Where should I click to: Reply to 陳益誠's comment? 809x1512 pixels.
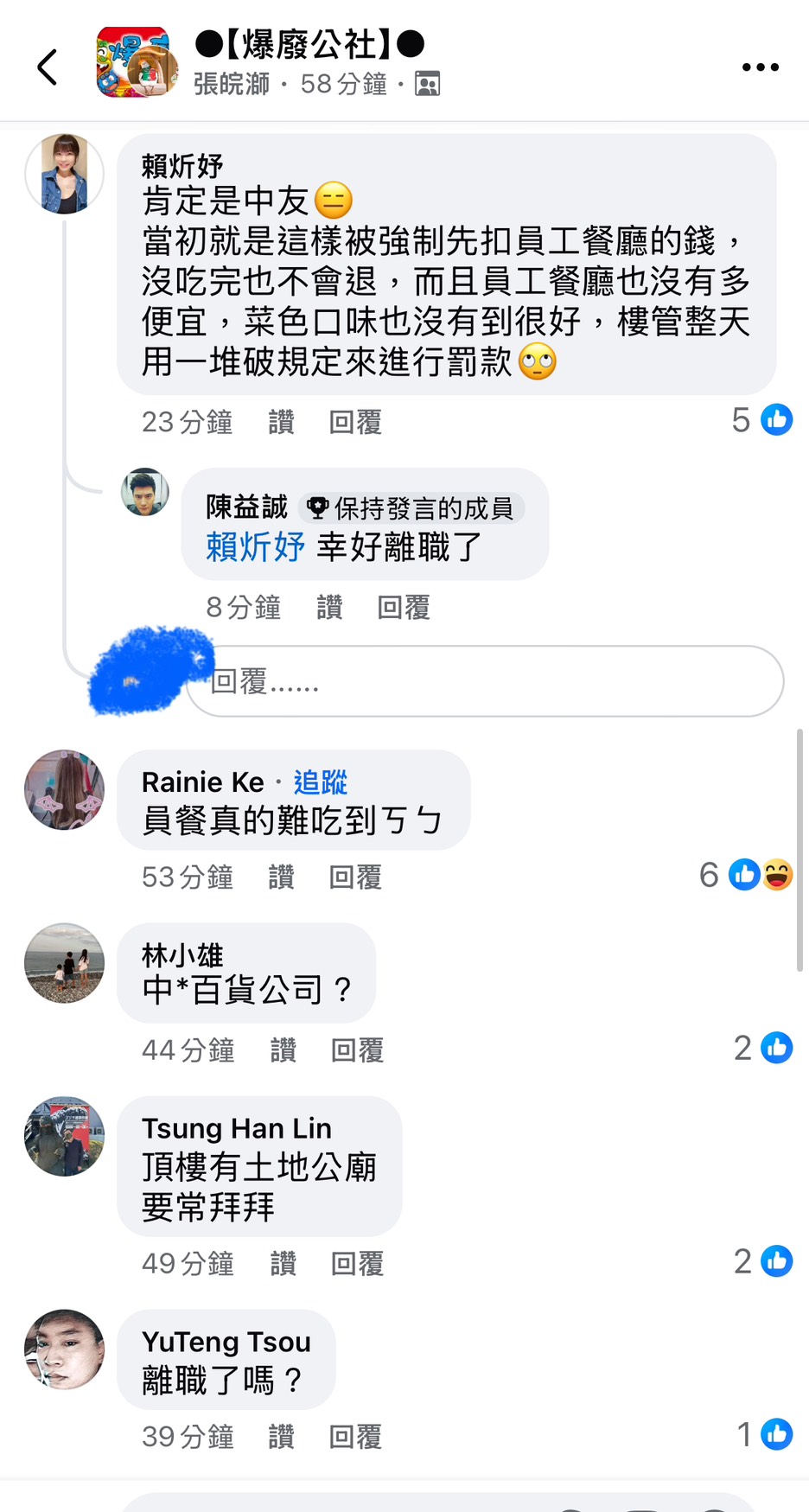click(x=403, y=607)
